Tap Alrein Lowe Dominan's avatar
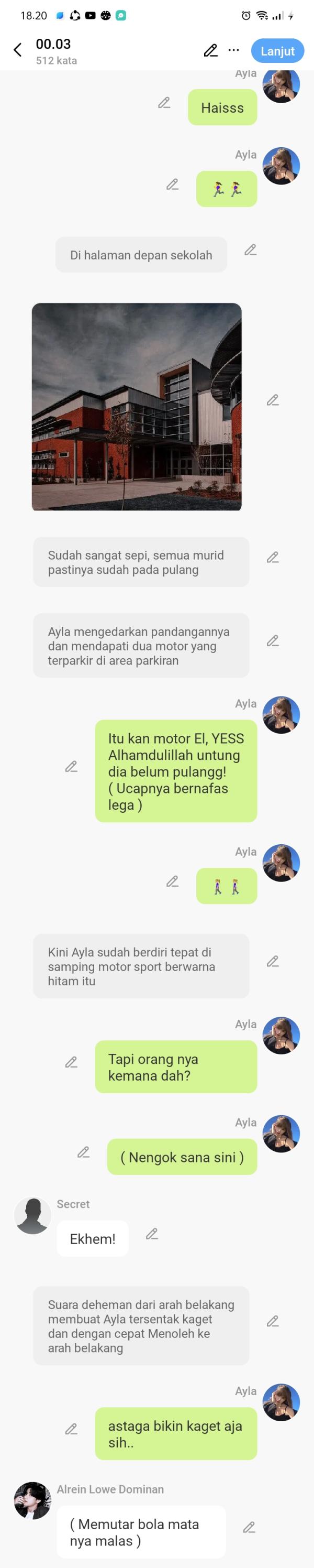 33,1501
